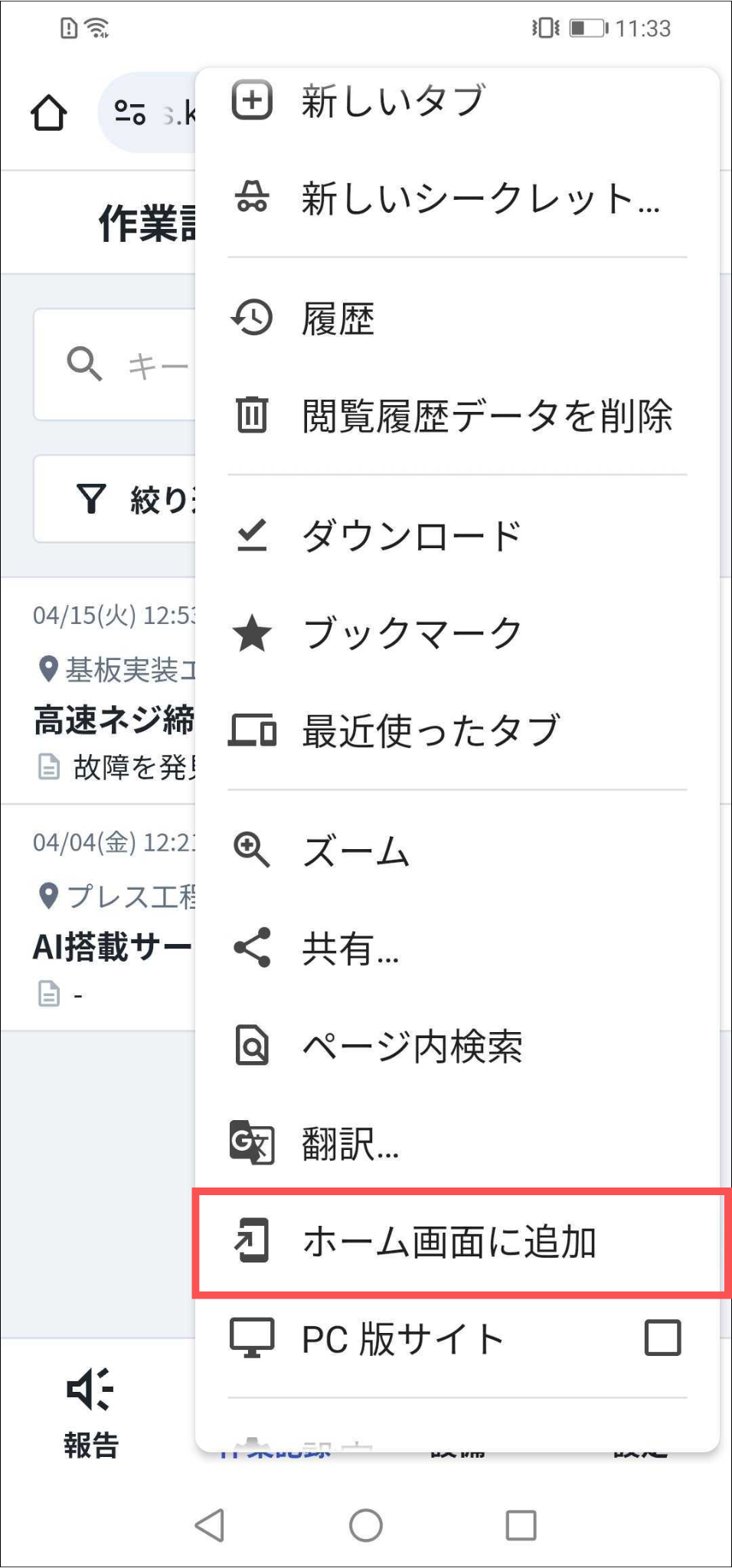Image resolution: width=732 pixels, height=1568 pixels.
Task: Check the PC 版サイト checkbox
Action: 662,1338
